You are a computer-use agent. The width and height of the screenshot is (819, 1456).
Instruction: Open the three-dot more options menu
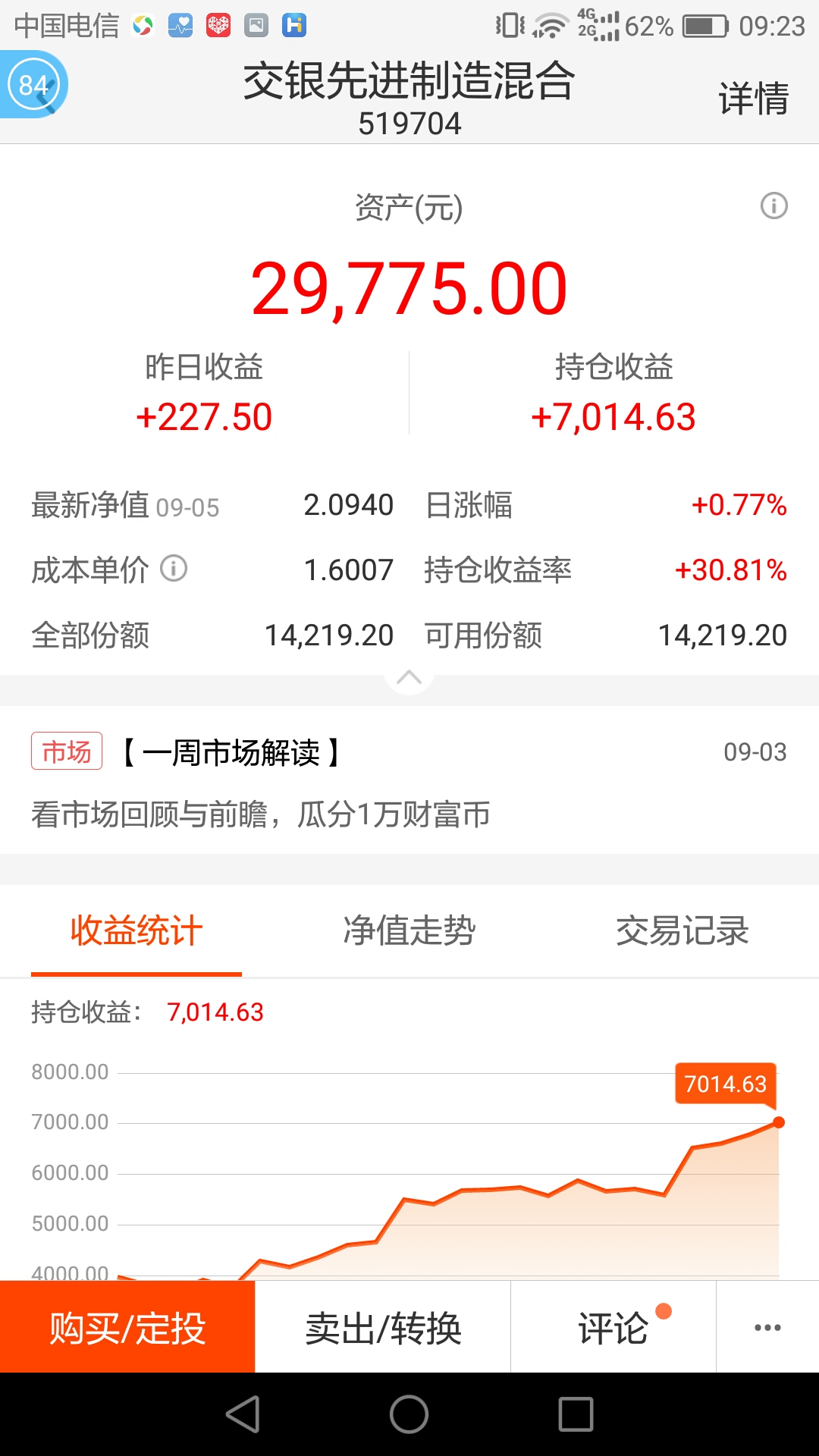coord(767,1327)
